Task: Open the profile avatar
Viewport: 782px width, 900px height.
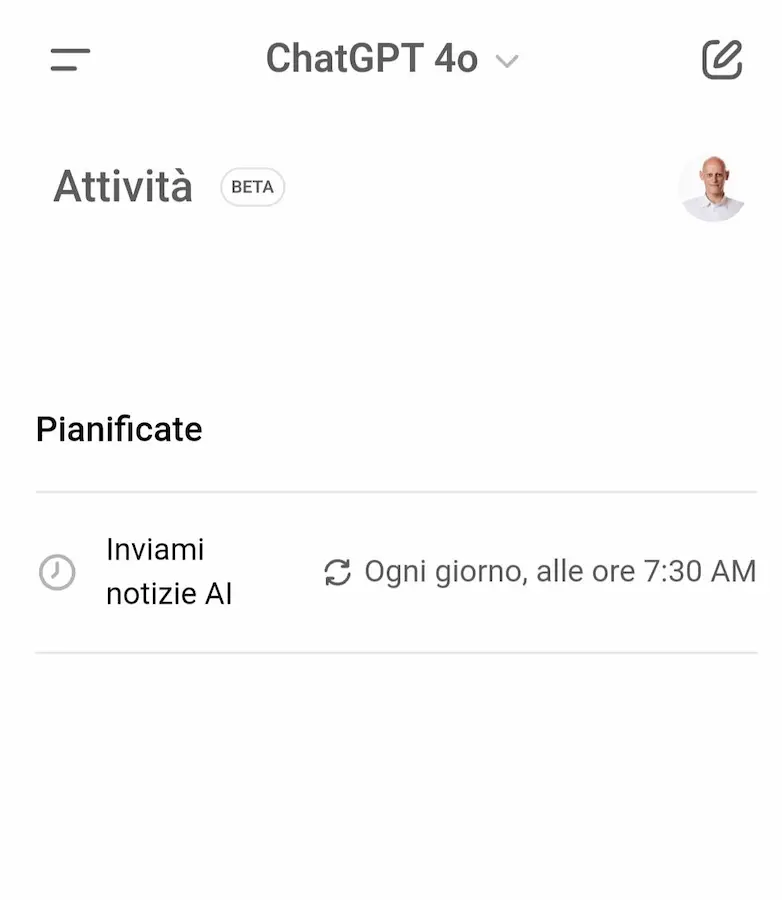Action: point(712,187)
